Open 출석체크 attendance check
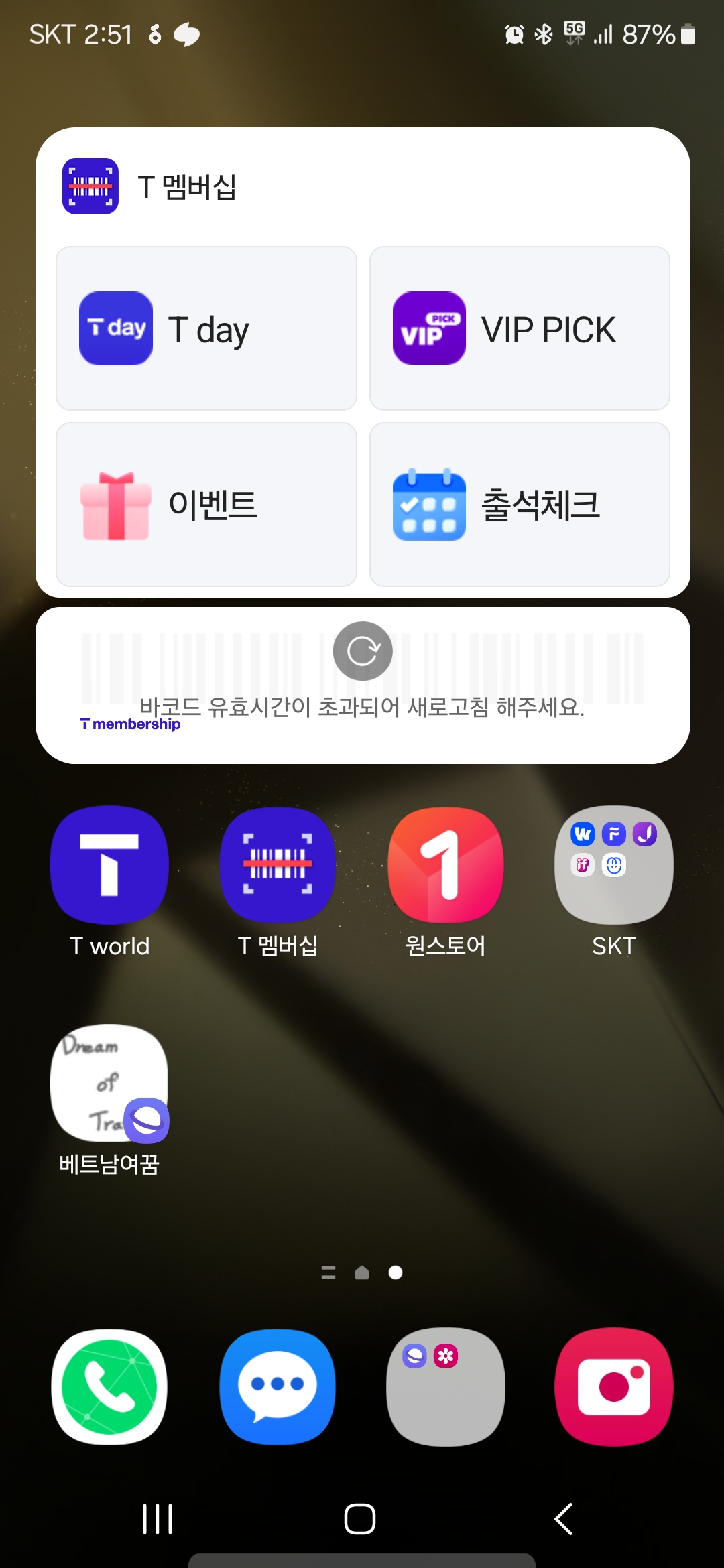 coord(520,505)
